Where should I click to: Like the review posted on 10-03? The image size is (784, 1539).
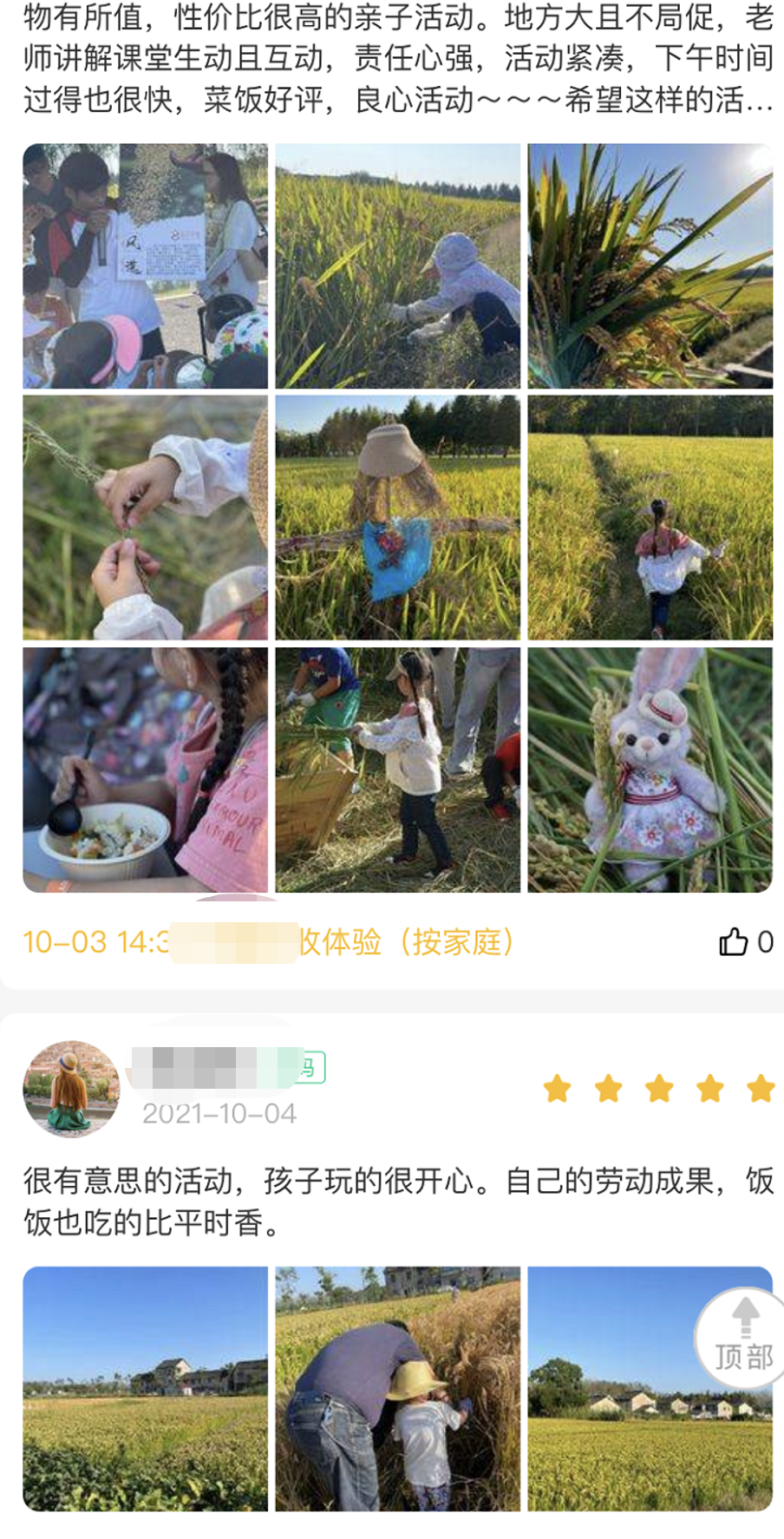pyautogui.click(x=734, y=941)
